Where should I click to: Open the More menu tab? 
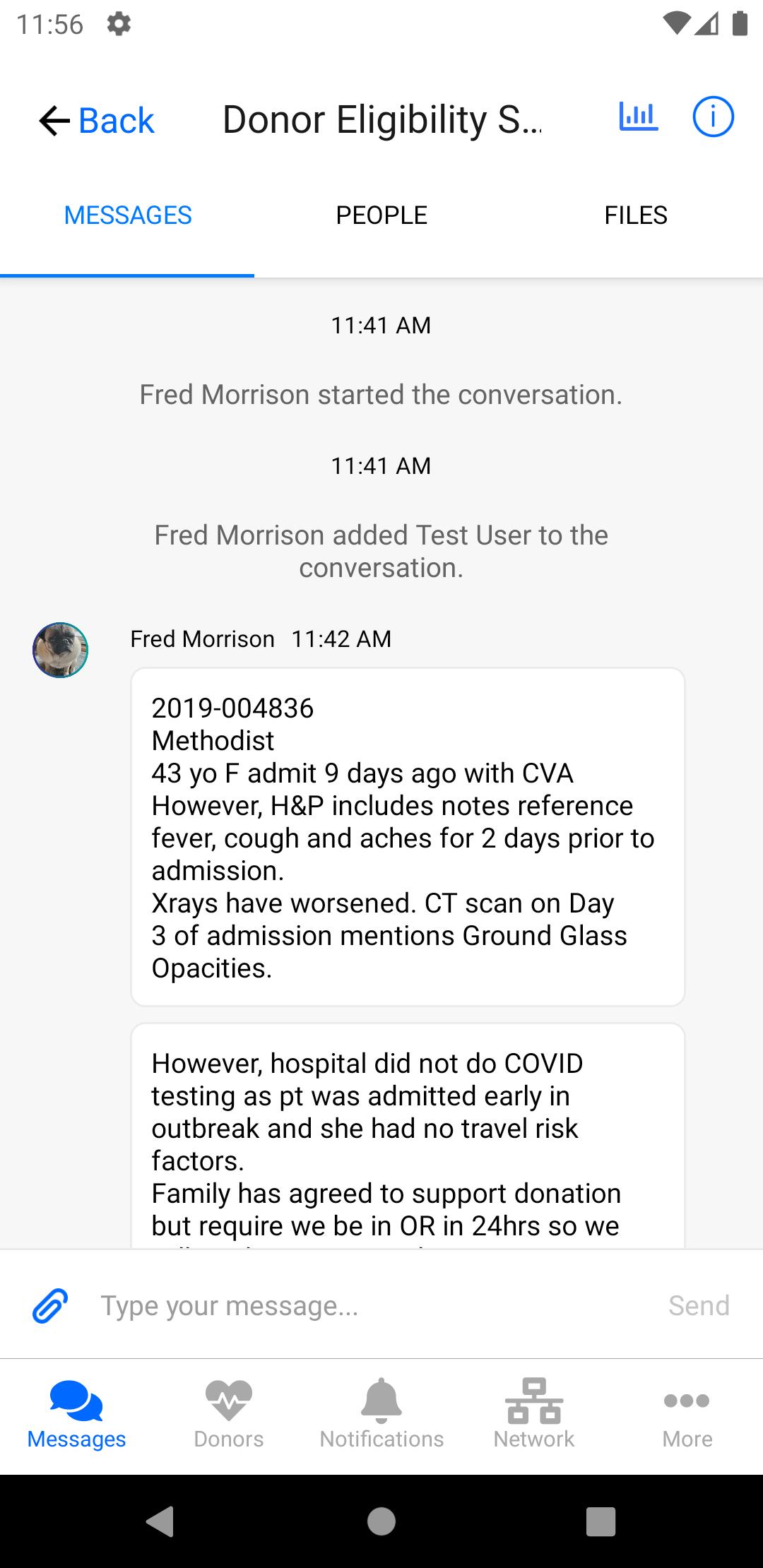[687, 1415]
